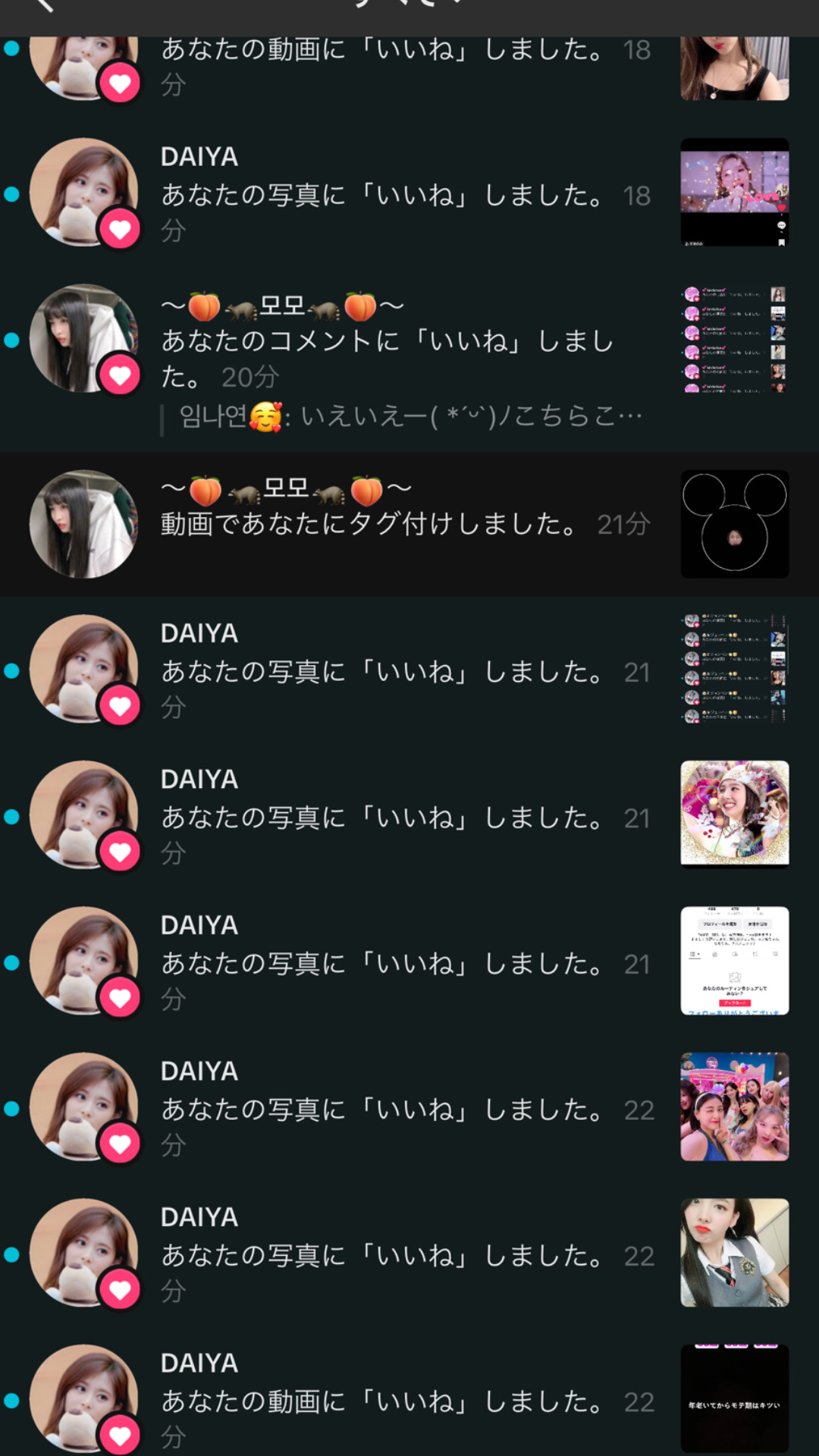Open the school-uniform selfie thumbnail

734,1252
